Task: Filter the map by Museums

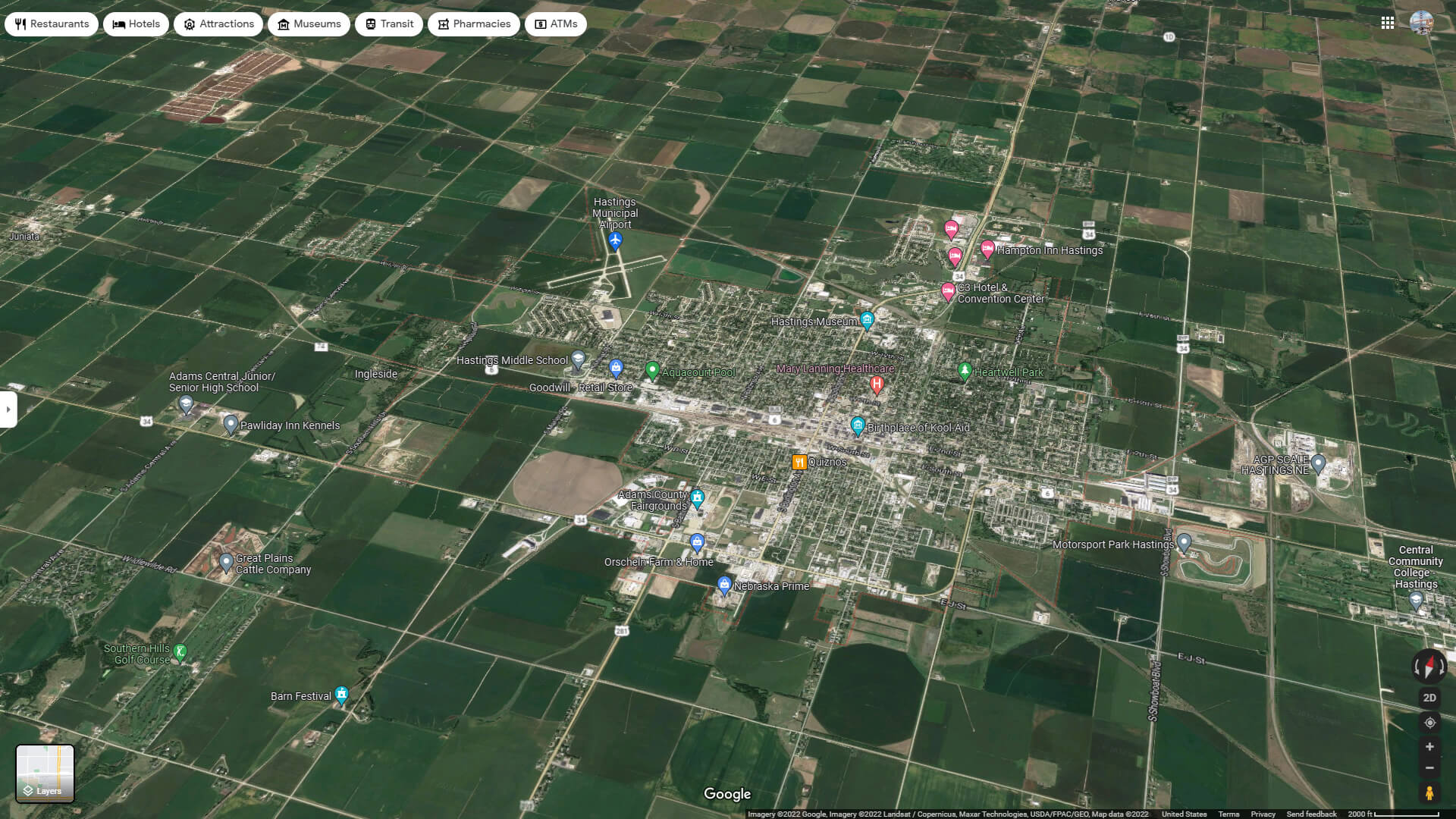Action: coord(309,24)
